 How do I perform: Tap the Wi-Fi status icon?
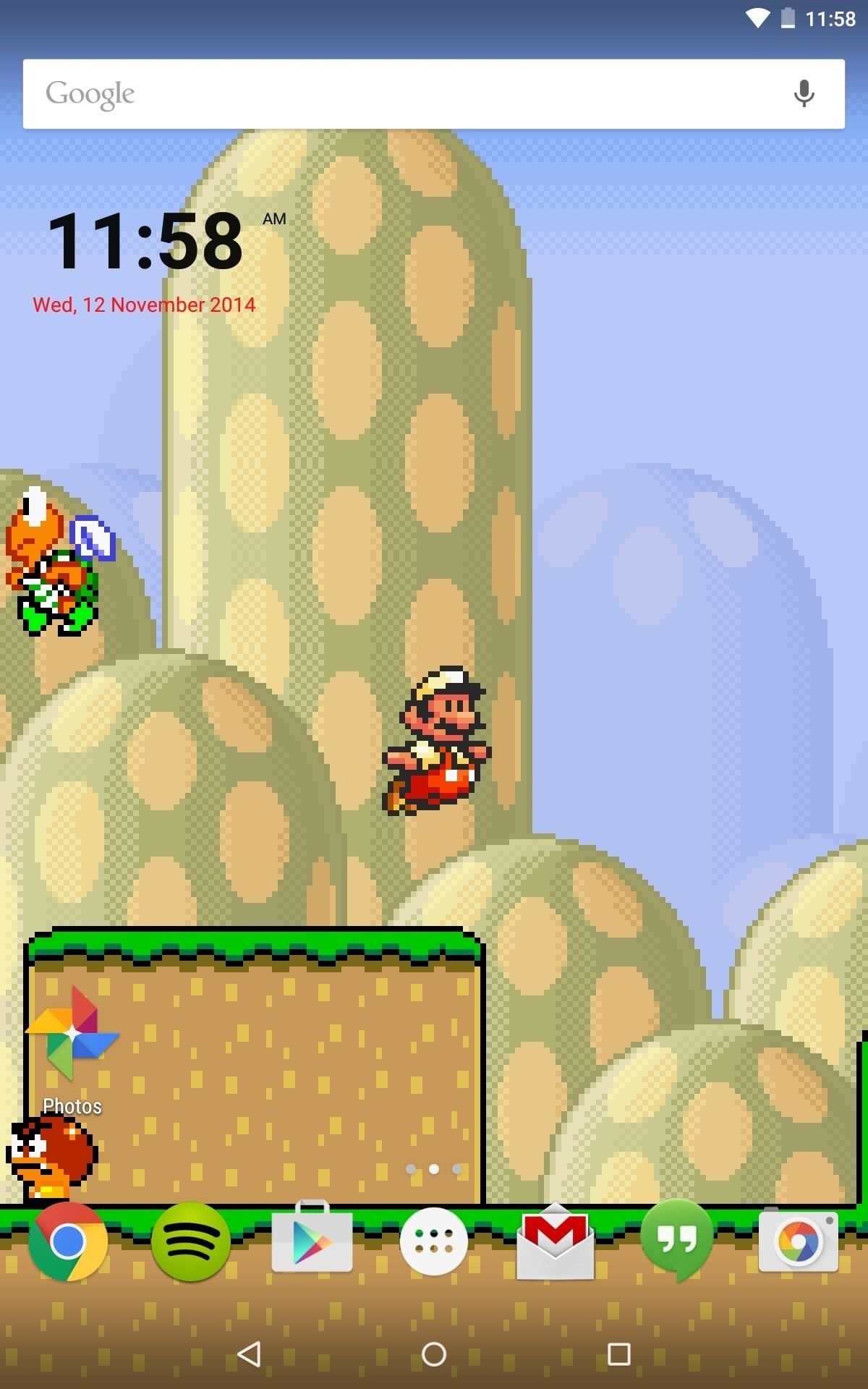[757, 19]
